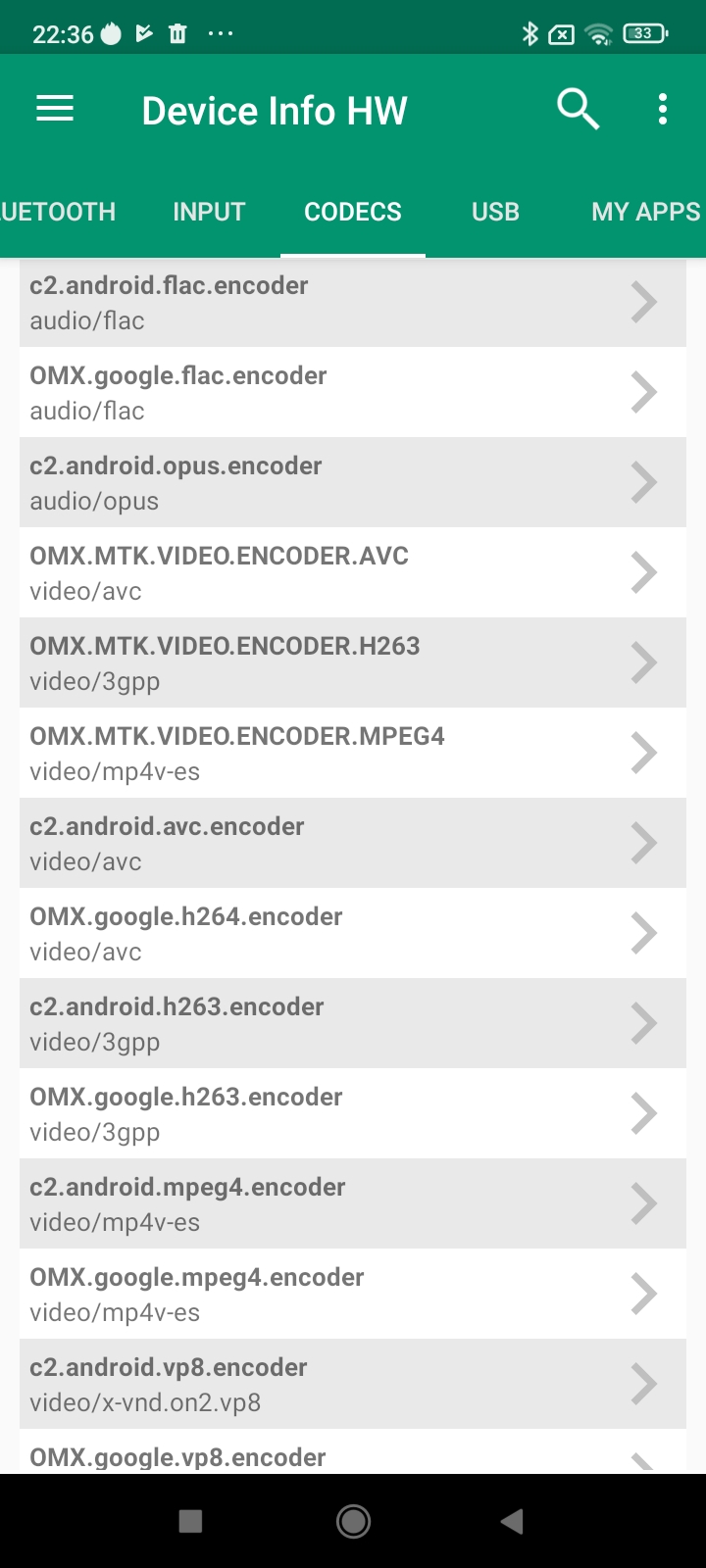Open OMX.google.h264.encoder details
The height and width of the screenshot is (1568, 706).
[353, 933]
